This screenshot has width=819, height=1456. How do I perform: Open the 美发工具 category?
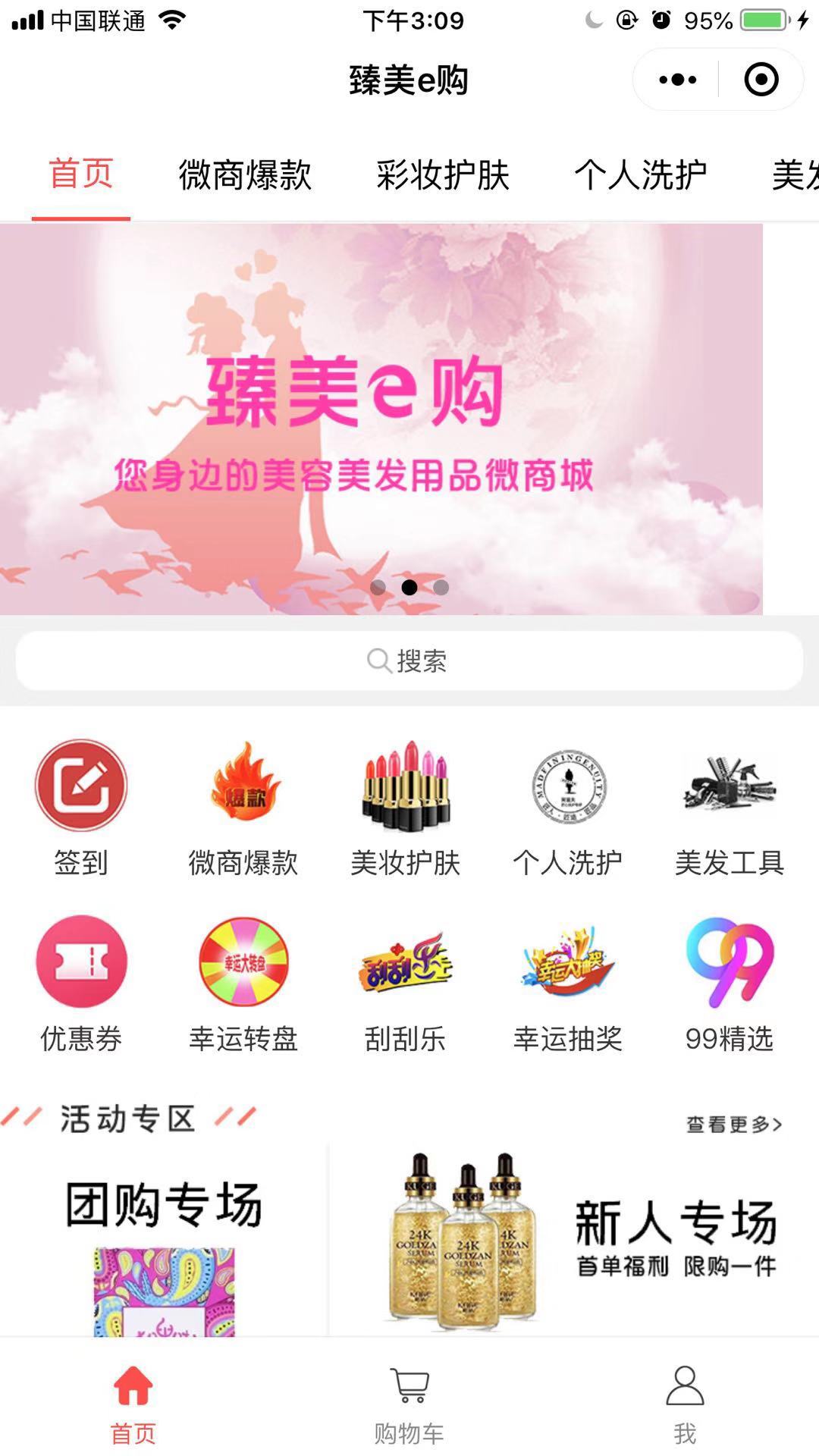point(730,808)
